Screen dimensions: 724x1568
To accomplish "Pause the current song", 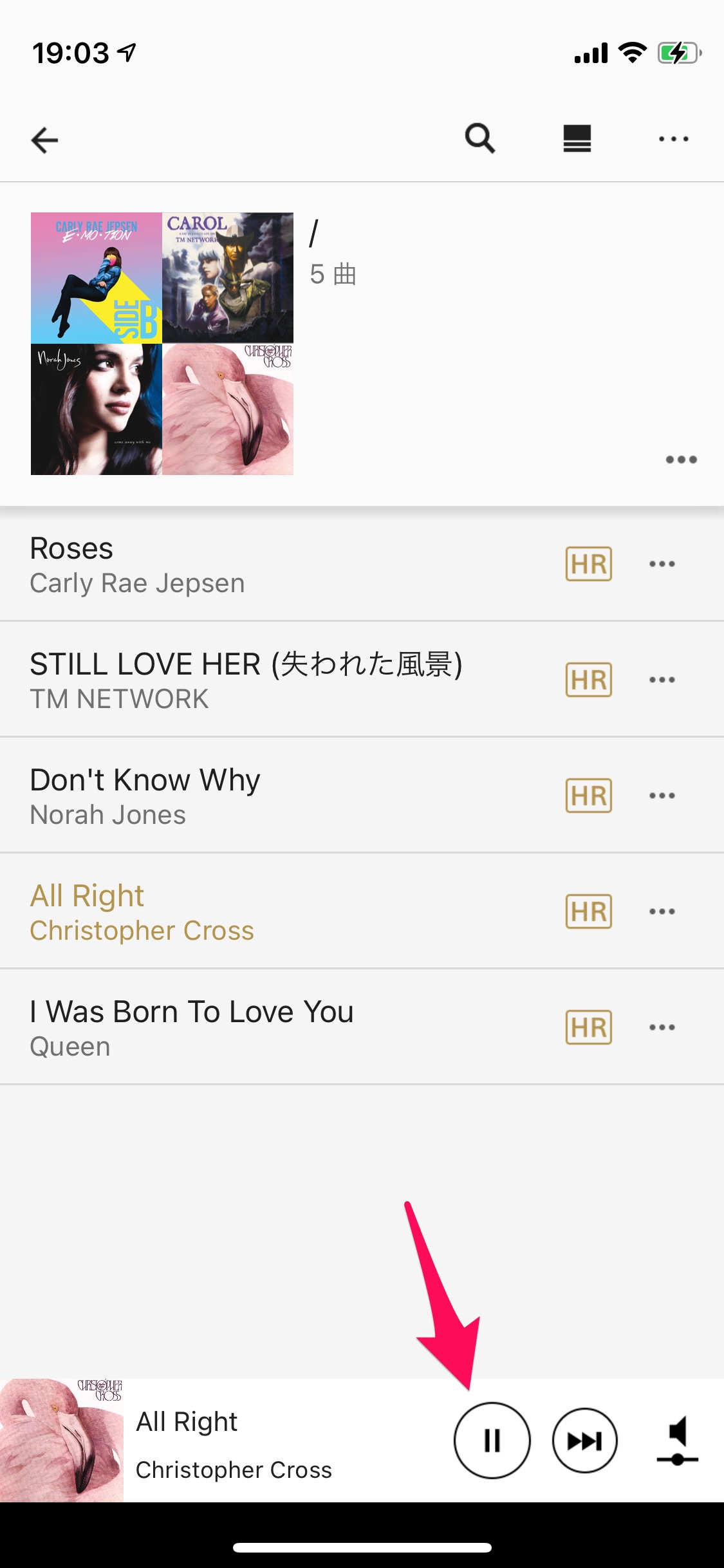I will [x=492, y=1441].
